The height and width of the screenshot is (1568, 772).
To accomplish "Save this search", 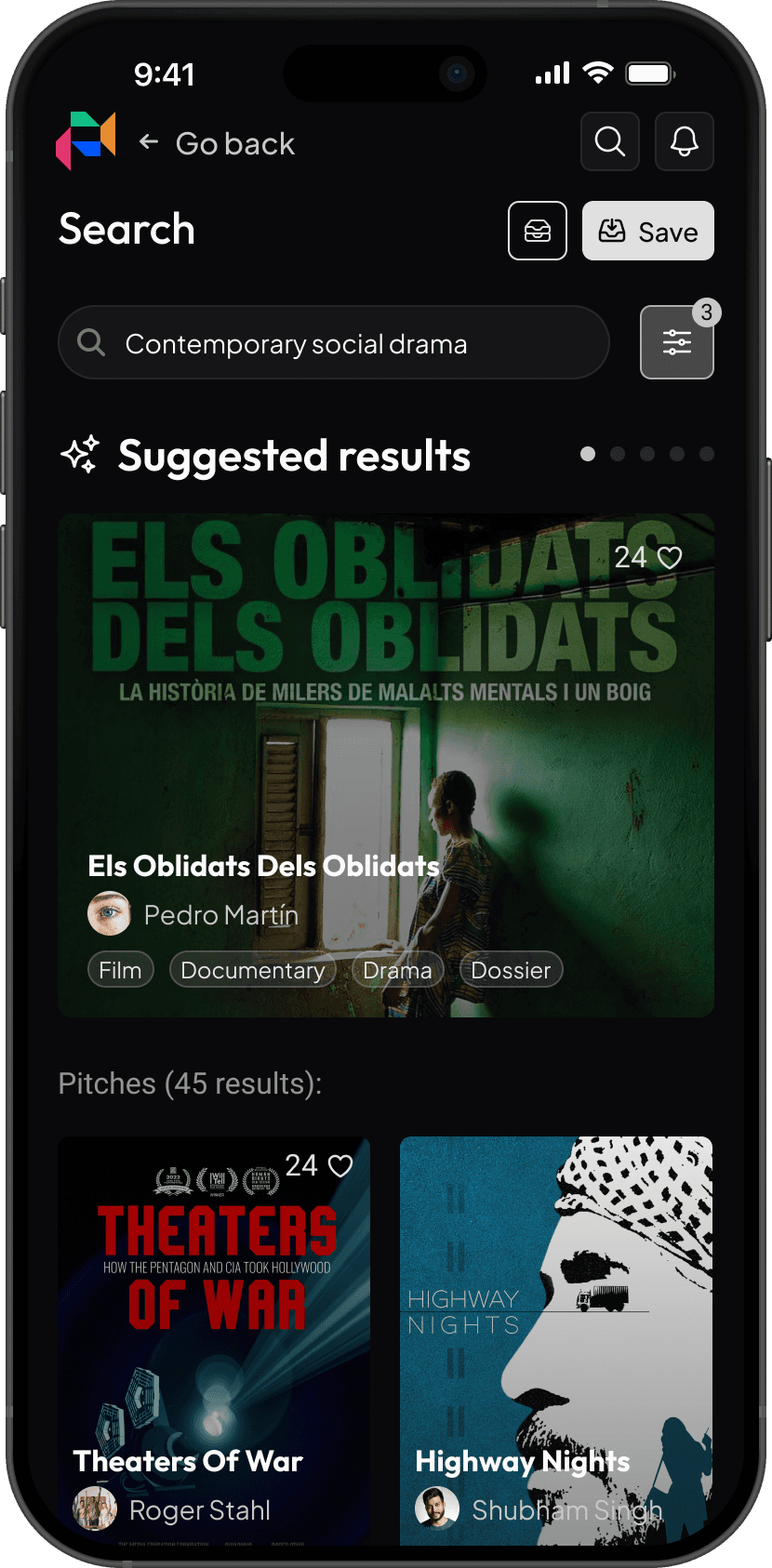I will pos(648,231).
